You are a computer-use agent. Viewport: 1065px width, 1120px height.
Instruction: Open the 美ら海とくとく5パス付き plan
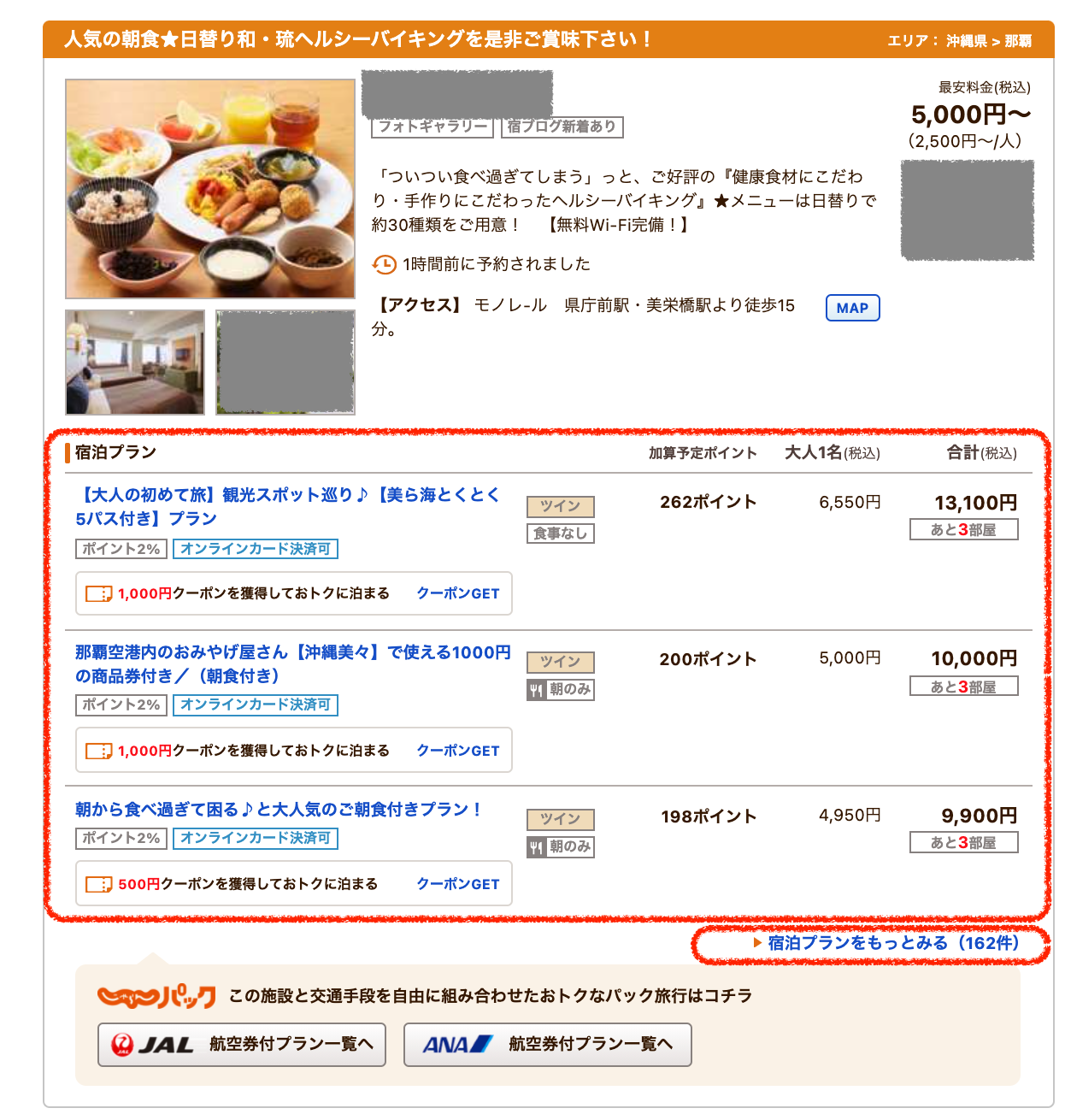287,506
